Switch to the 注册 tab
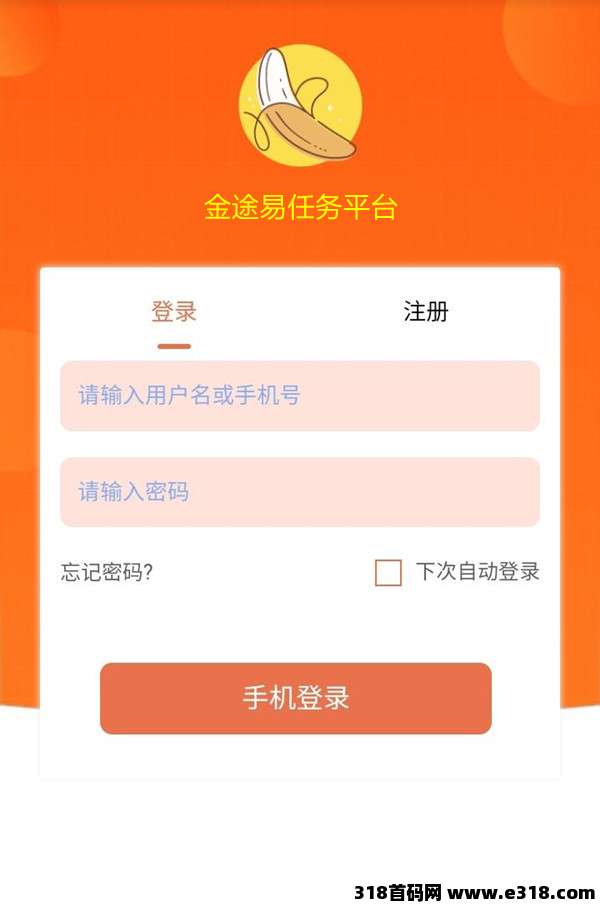This screenshot has height=910, width=600. click(x=425, y=312)
